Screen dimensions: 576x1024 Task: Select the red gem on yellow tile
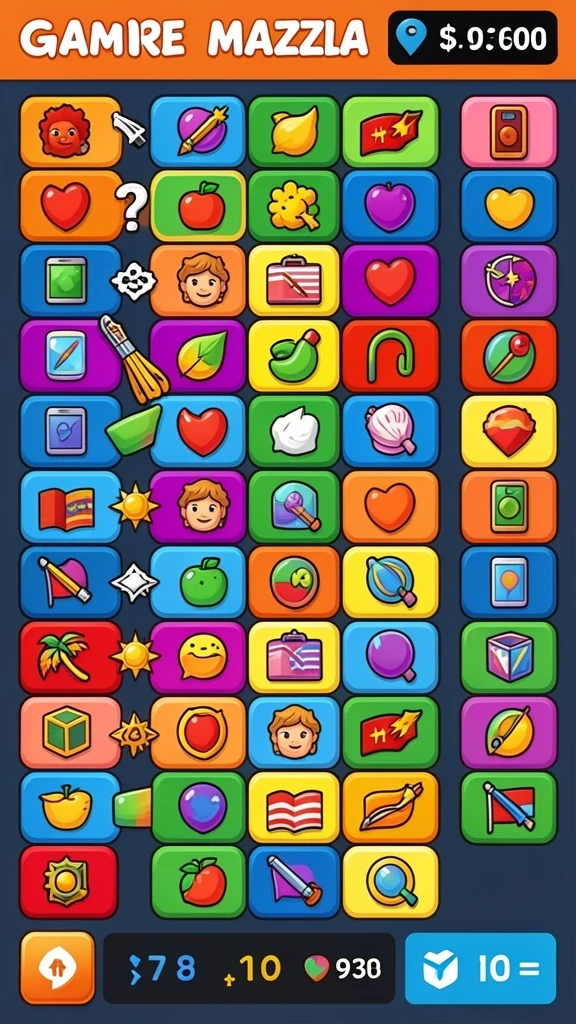509,432
